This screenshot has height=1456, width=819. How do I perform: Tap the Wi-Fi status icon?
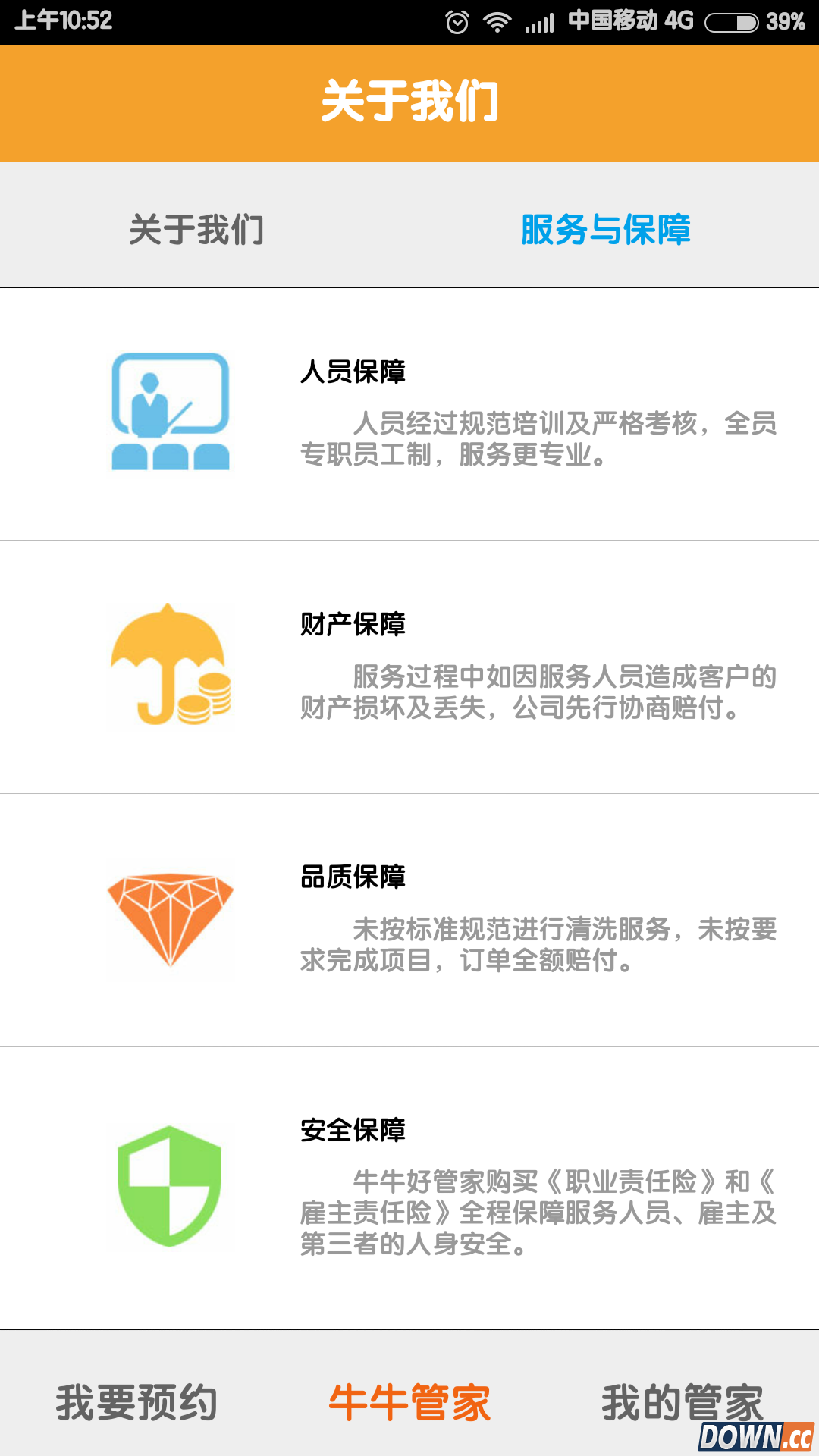497,20
